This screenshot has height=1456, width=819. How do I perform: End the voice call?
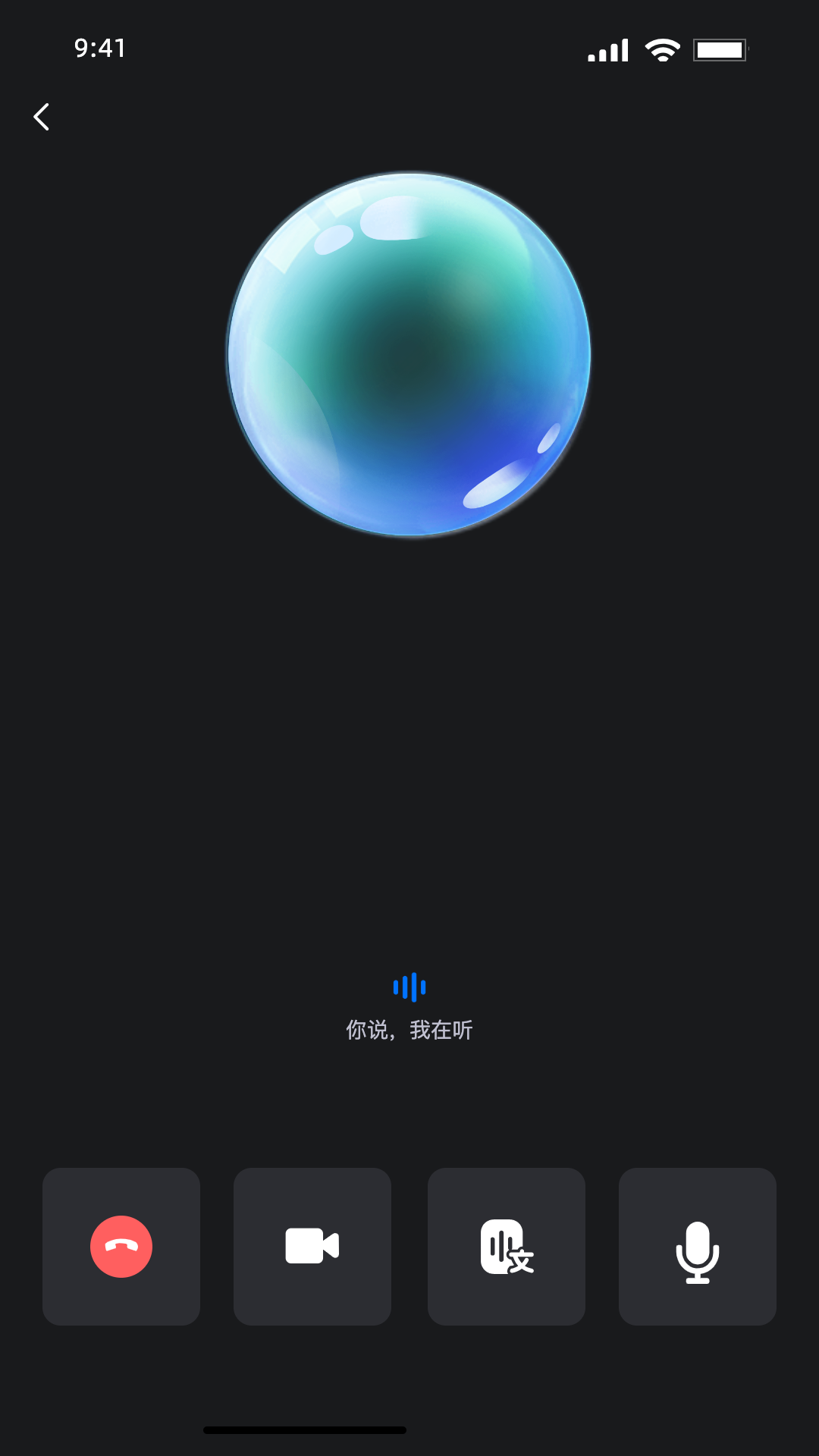pos(121,1247)
